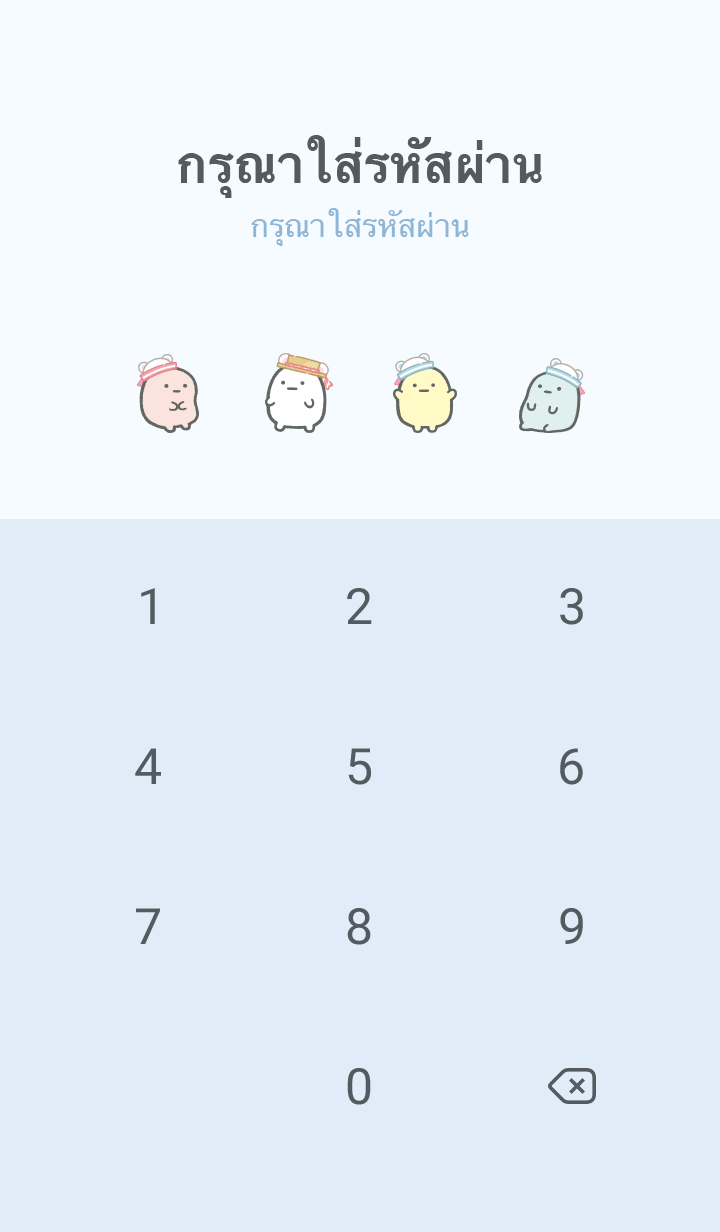720x1232 pixels.
Task: Enter the number 6
Action: point(571,767)
